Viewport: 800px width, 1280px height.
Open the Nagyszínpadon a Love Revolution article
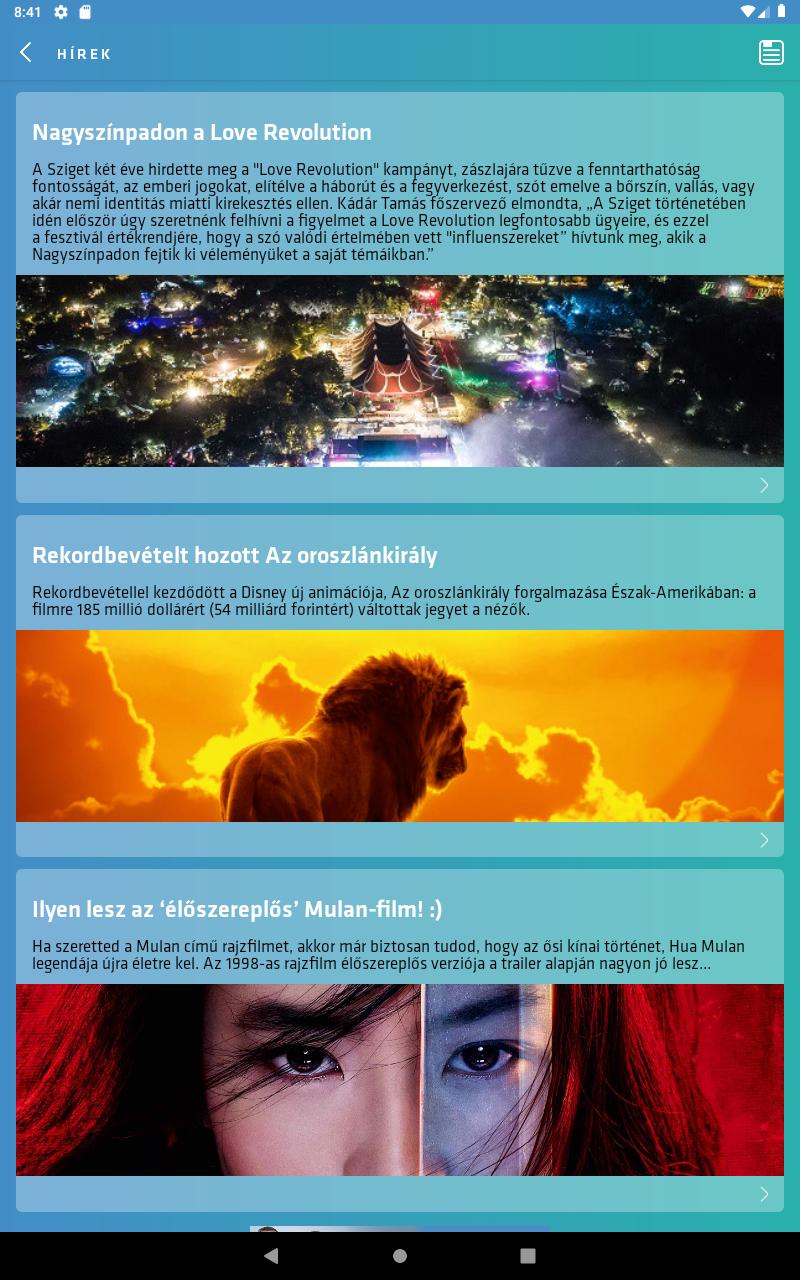pyautogui.click(x=202, y=133)
